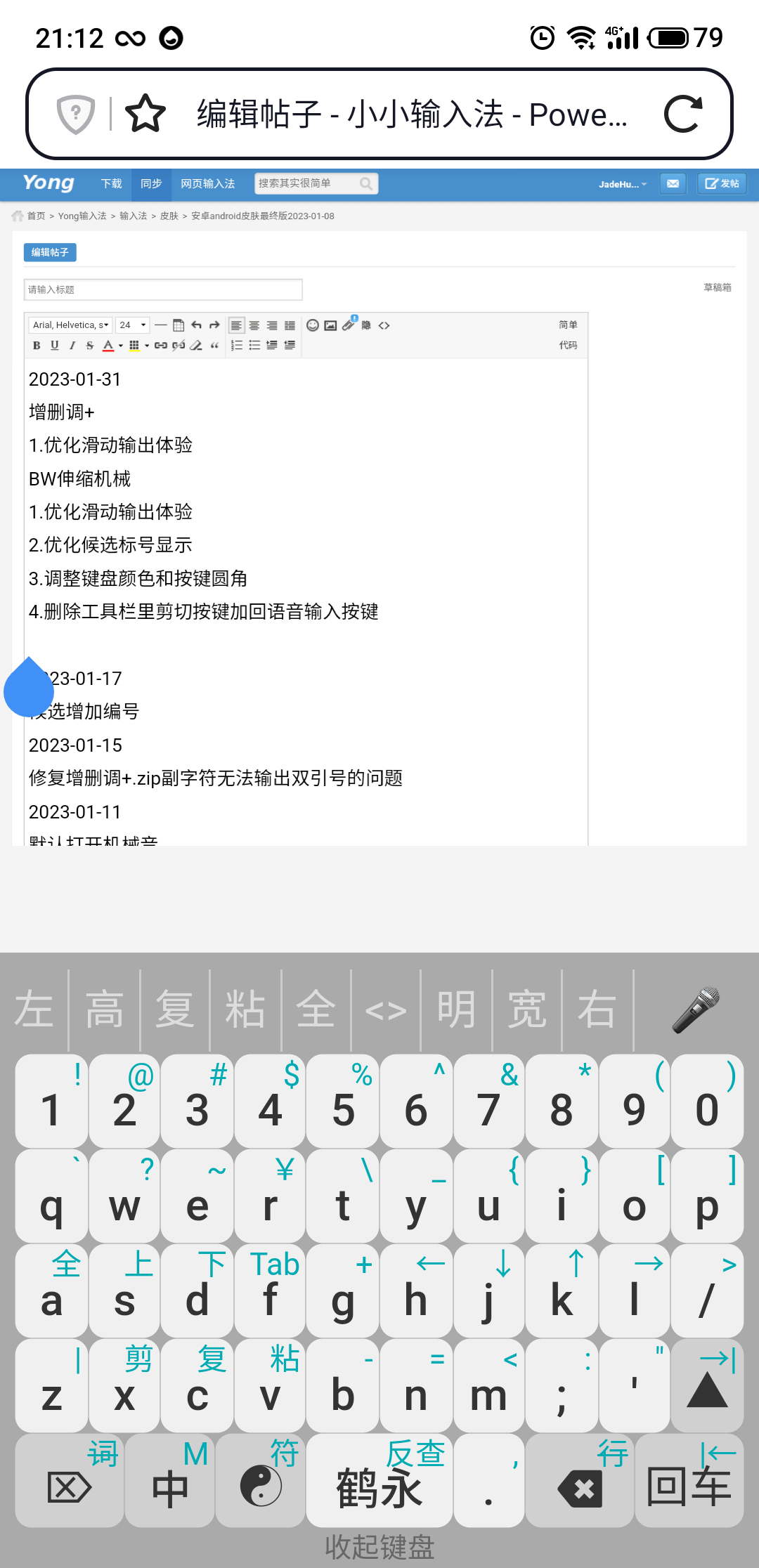Bookmark this page with the star icon
759x1568 pixels.
point(145,114)
